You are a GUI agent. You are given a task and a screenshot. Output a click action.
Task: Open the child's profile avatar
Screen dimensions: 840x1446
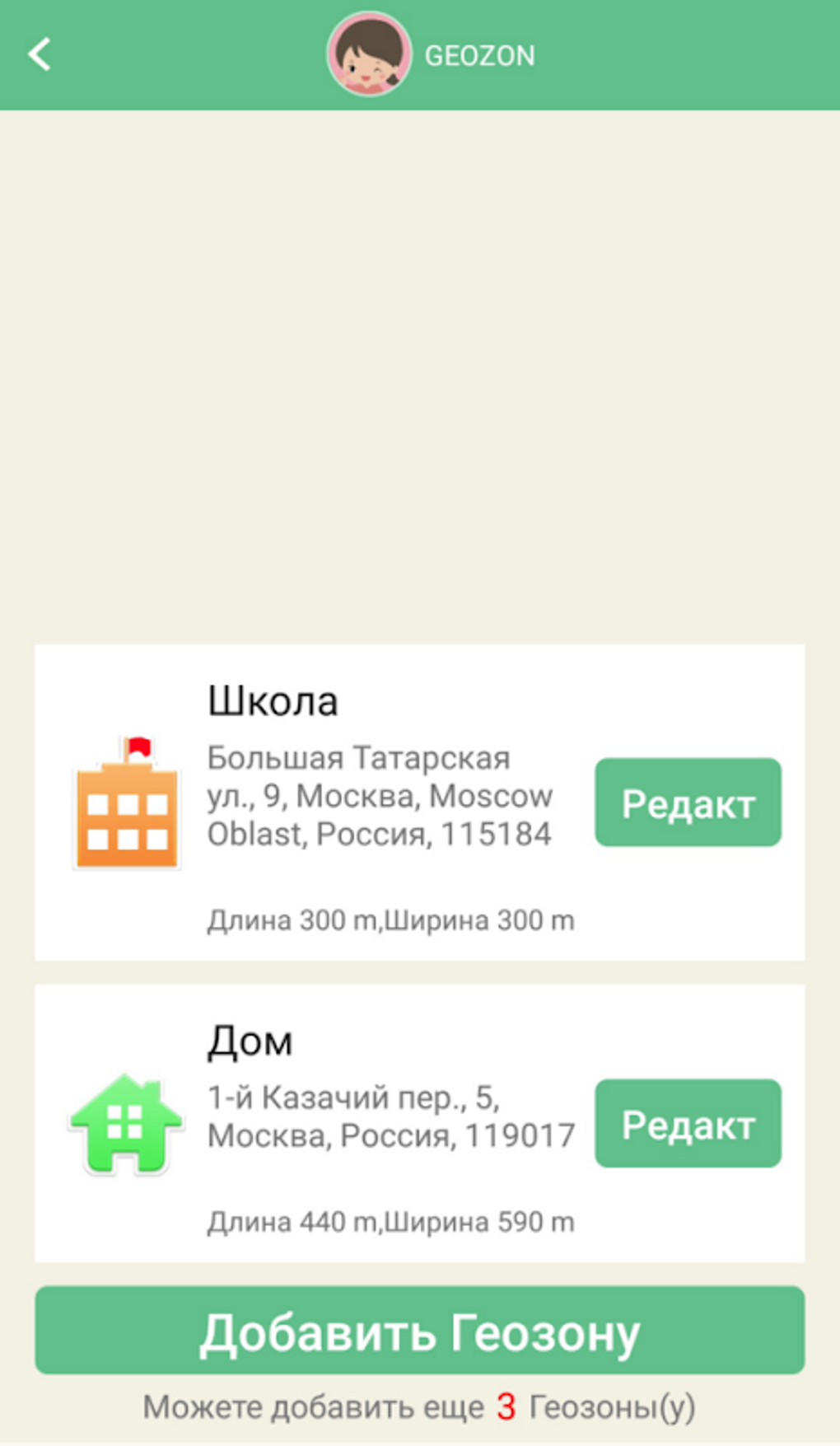coord(368,54)
